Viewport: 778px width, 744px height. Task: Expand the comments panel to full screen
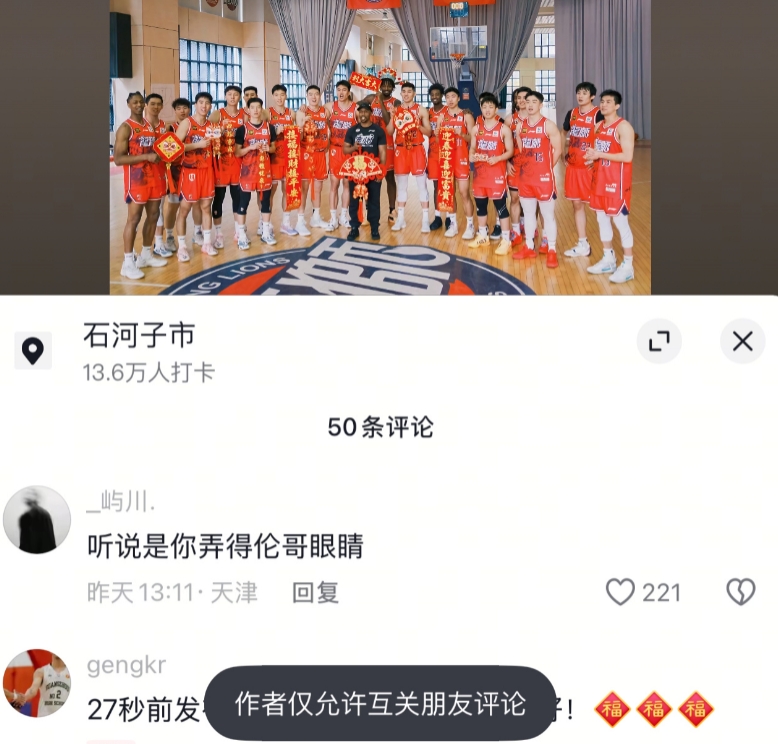coord(659,342)
